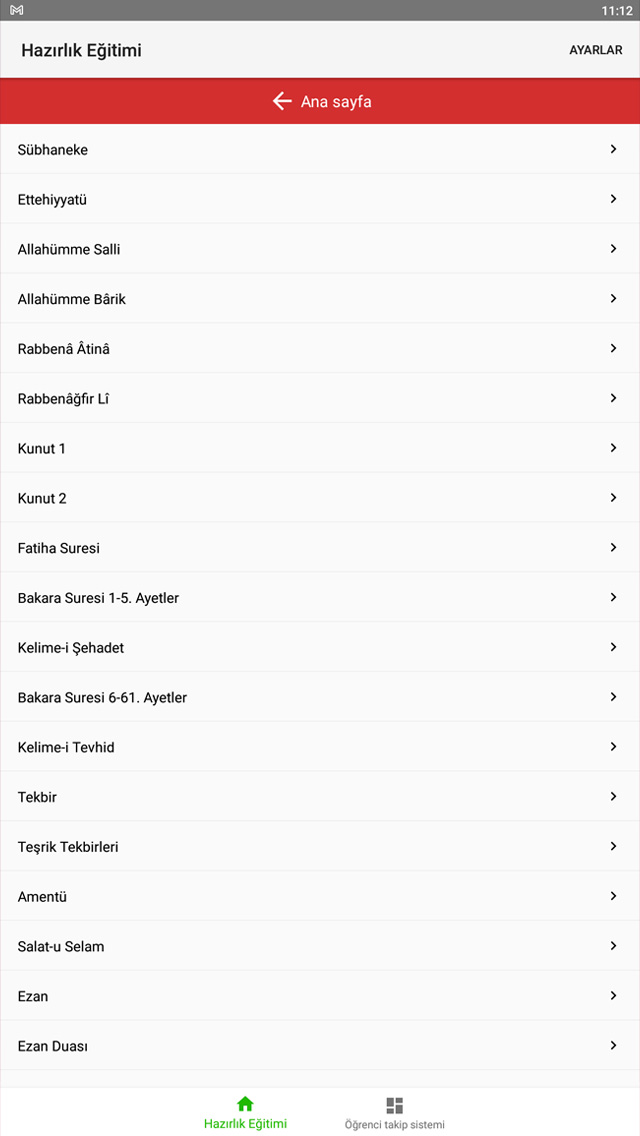
Task: Select Kelime-i Tevhid
Action: [x=320, y=747]
